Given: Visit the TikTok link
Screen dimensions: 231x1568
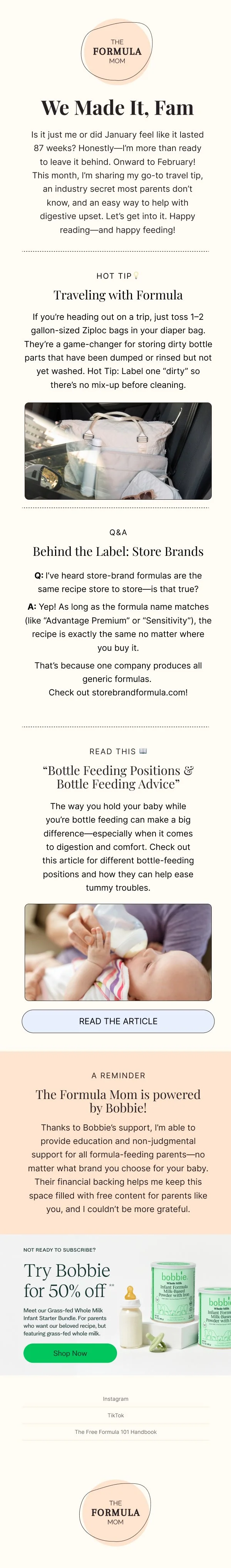Looking at the screenshot, I should [115, 1415].
